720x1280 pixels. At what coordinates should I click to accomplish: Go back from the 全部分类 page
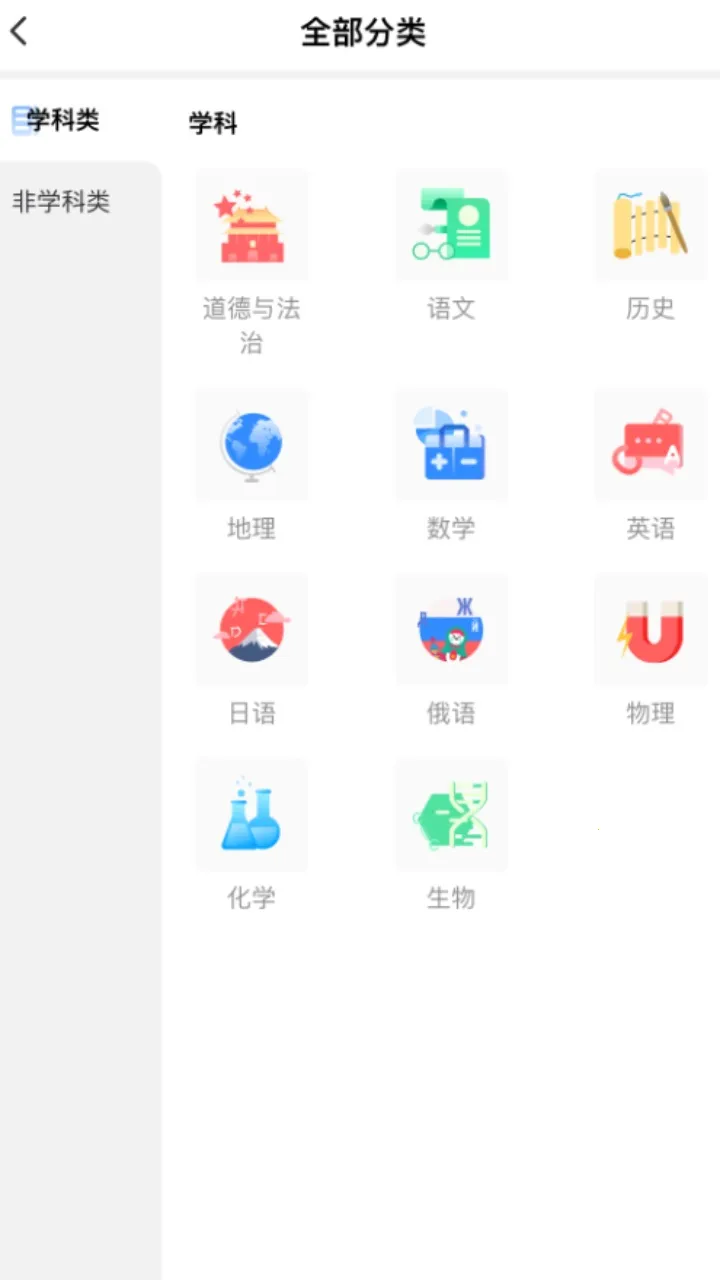(x=20, y=32)
